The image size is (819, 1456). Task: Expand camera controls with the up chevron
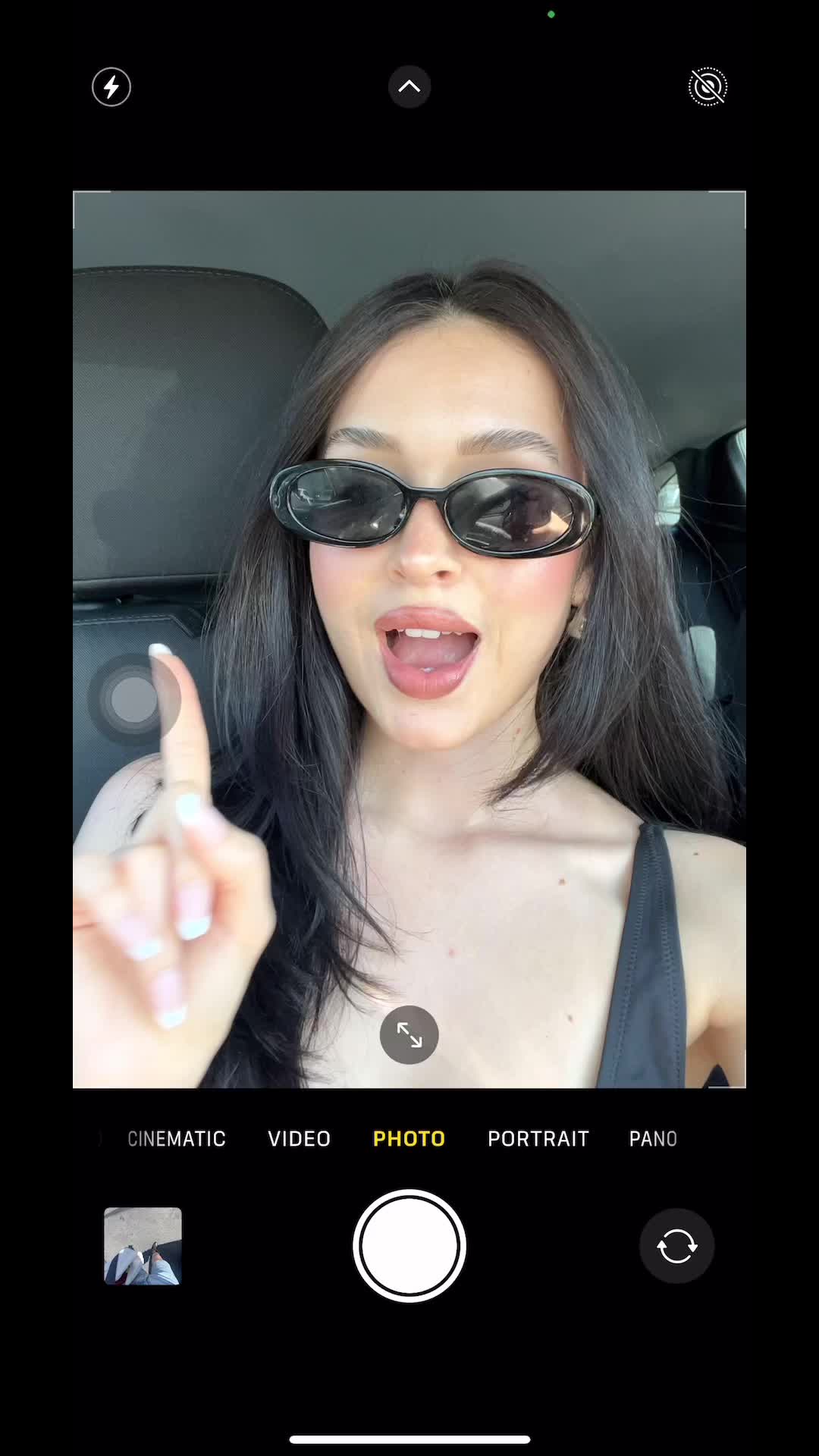click(x=409, y=86)
